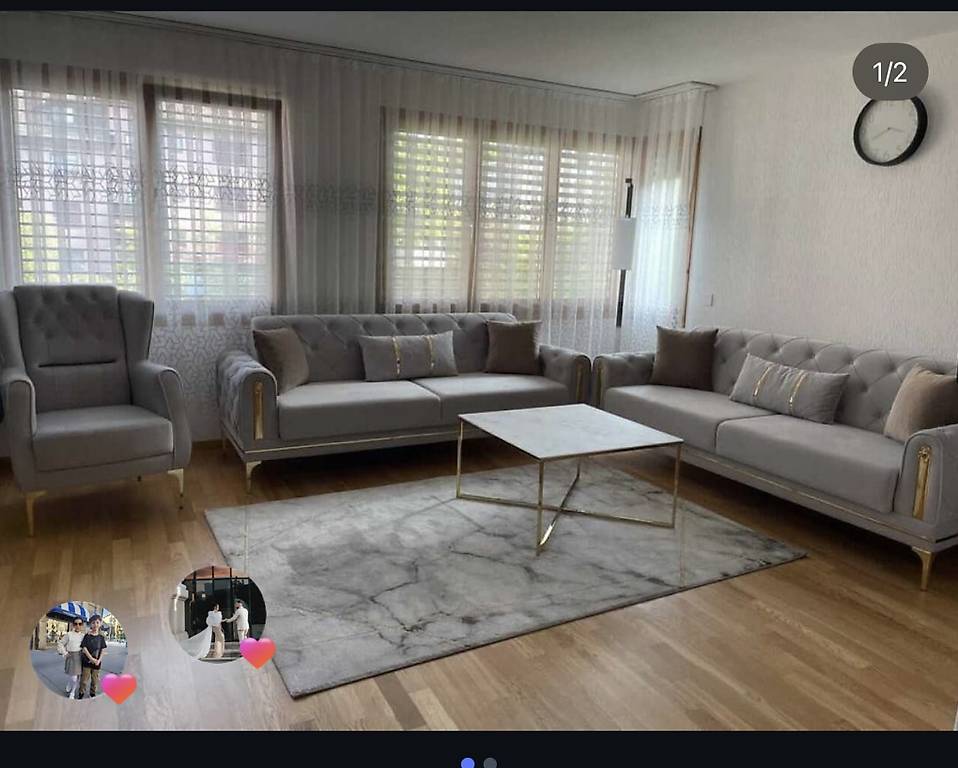Open the living room photo full view
This screenshot has width=958, height=768.
pos(479,371)
